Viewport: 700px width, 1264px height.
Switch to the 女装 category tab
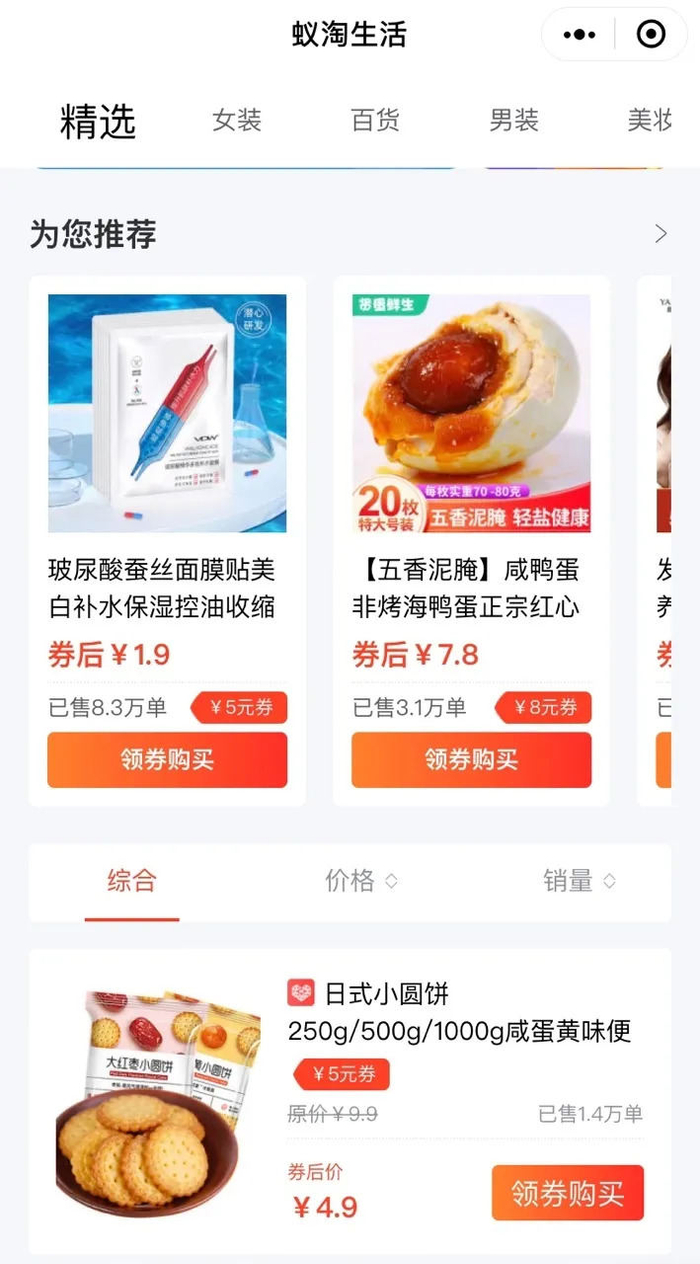tap(237, 121)
